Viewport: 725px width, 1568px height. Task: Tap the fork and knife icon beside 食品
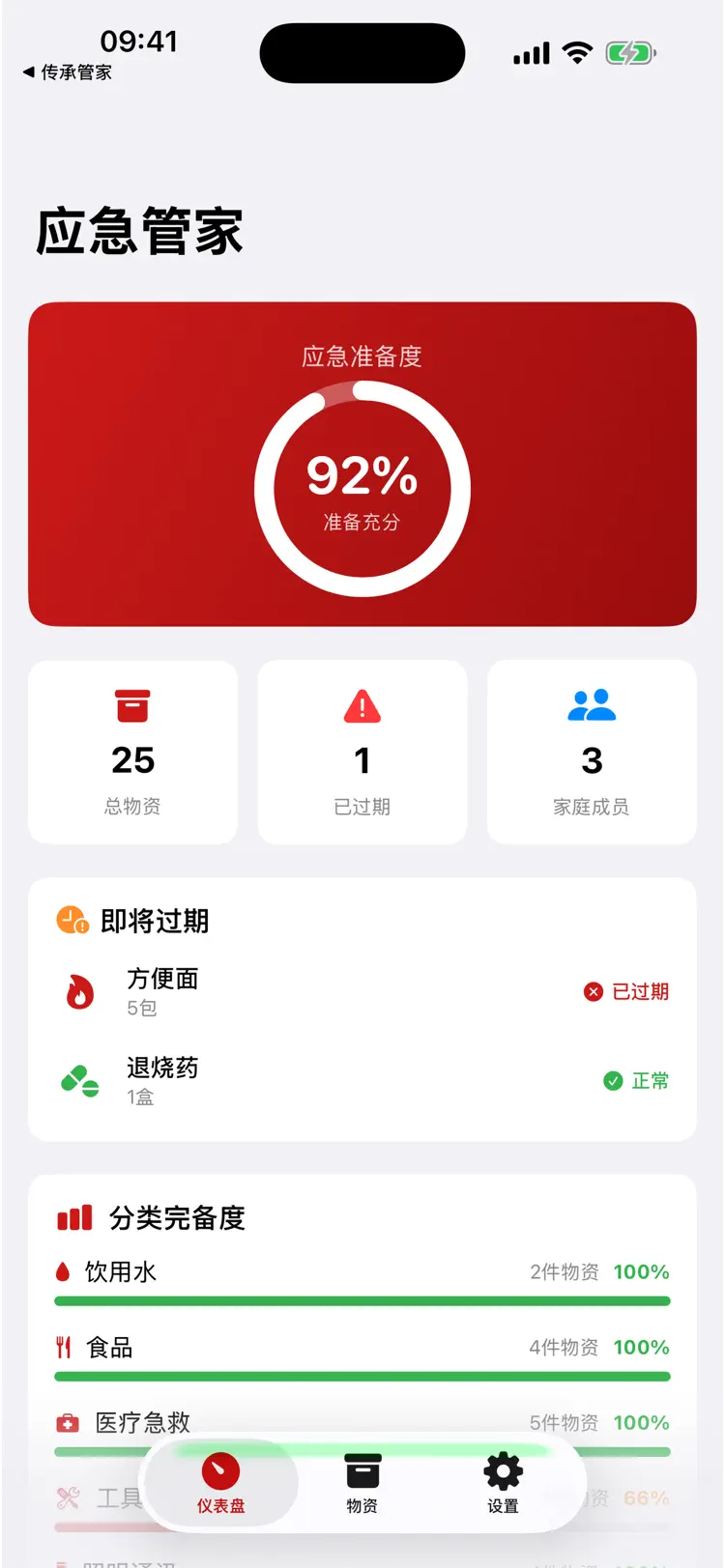pyautogui.click(x=62, y=1347)
